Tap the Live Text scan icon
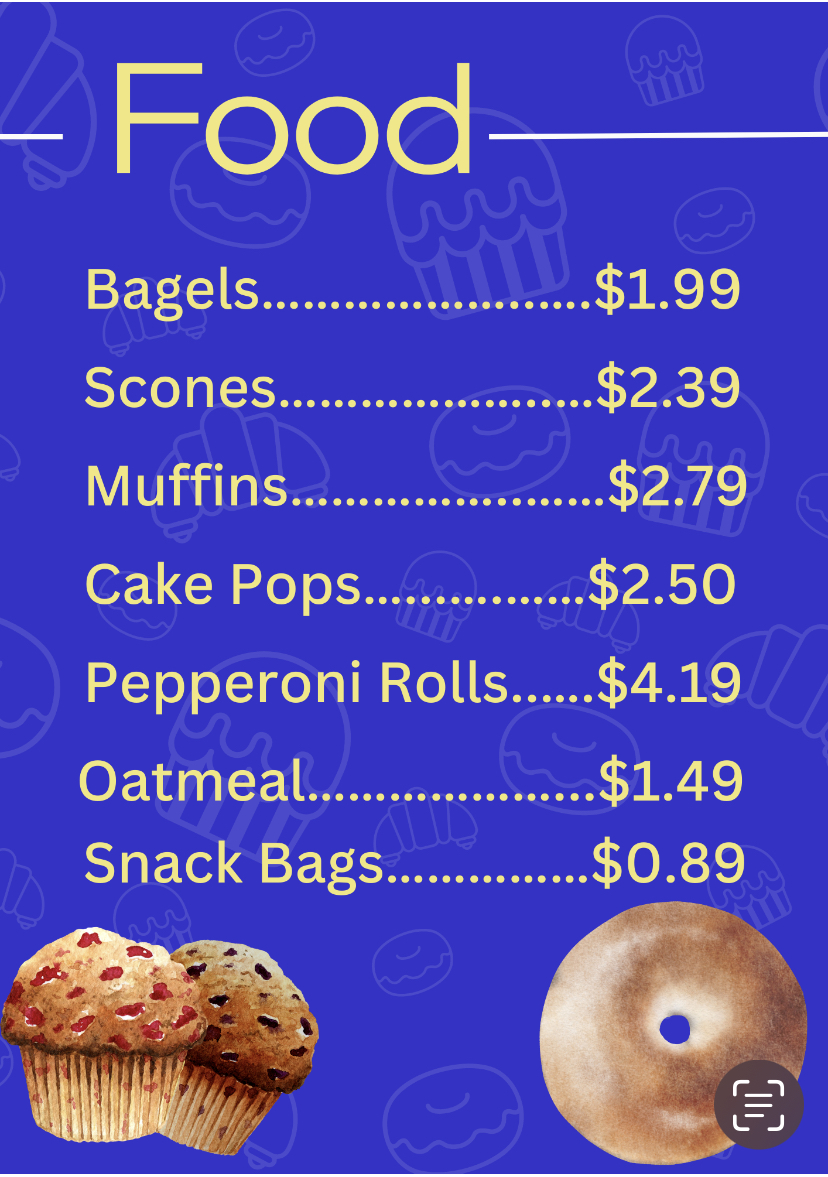 [758, 1104]
